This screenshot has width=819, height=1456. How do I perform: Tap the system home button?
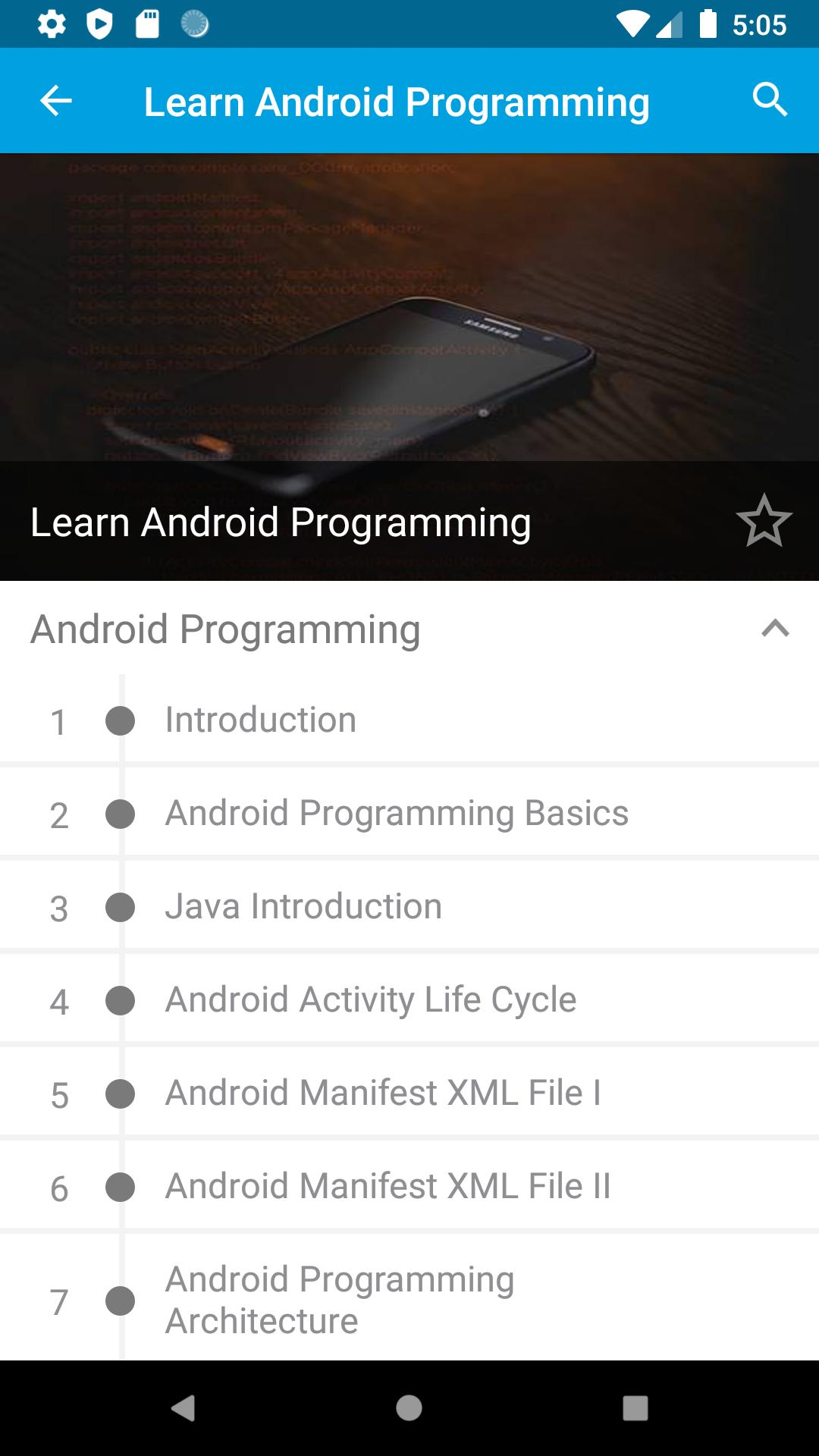[409, 1408]
